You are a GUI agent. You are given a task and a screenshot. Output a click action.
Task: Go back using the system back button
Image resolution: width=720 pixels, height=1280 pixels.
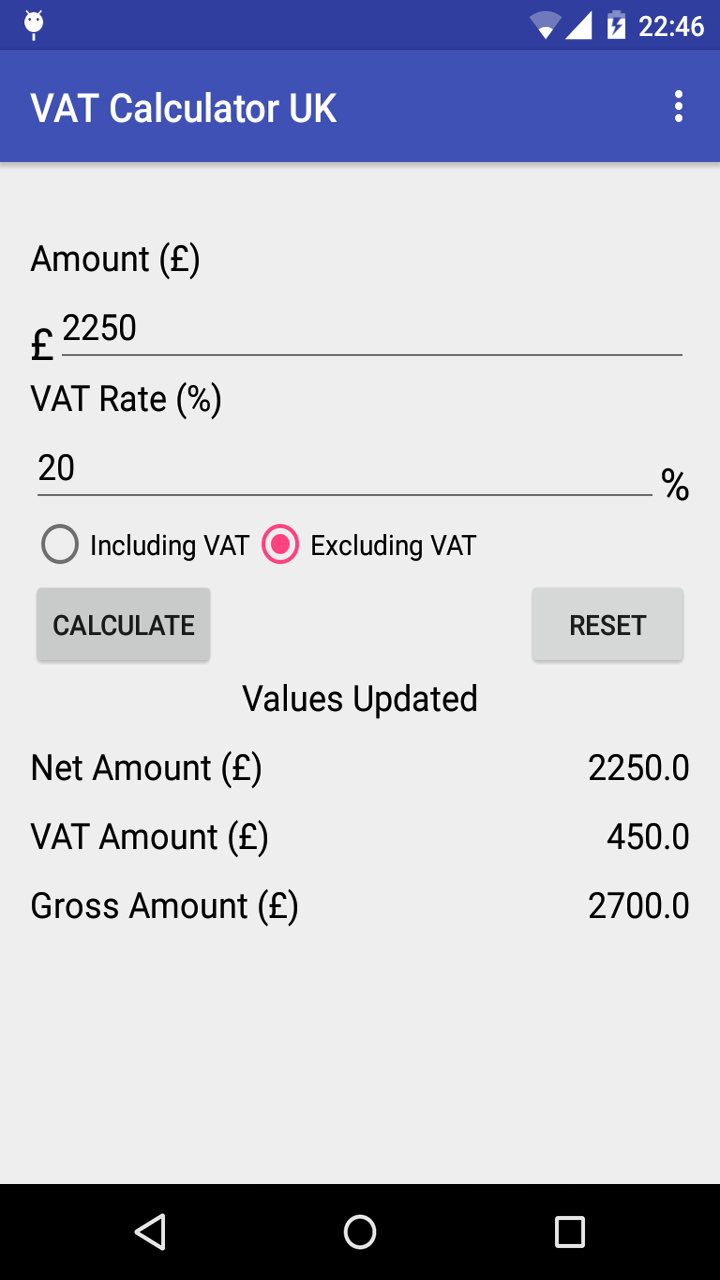tap(150, 1232)
